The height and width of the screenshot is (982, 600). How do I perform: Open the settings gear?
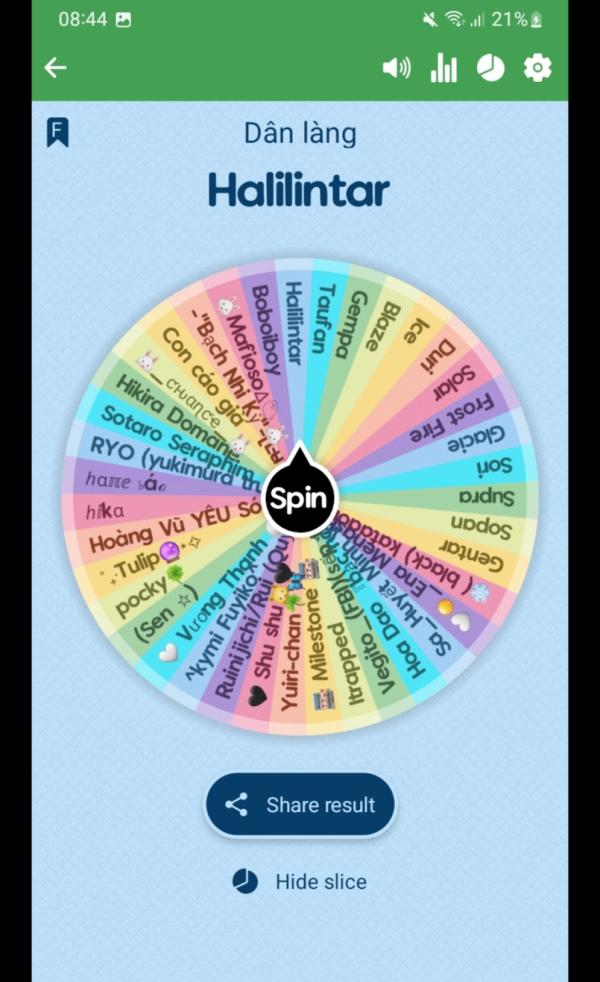538,68
